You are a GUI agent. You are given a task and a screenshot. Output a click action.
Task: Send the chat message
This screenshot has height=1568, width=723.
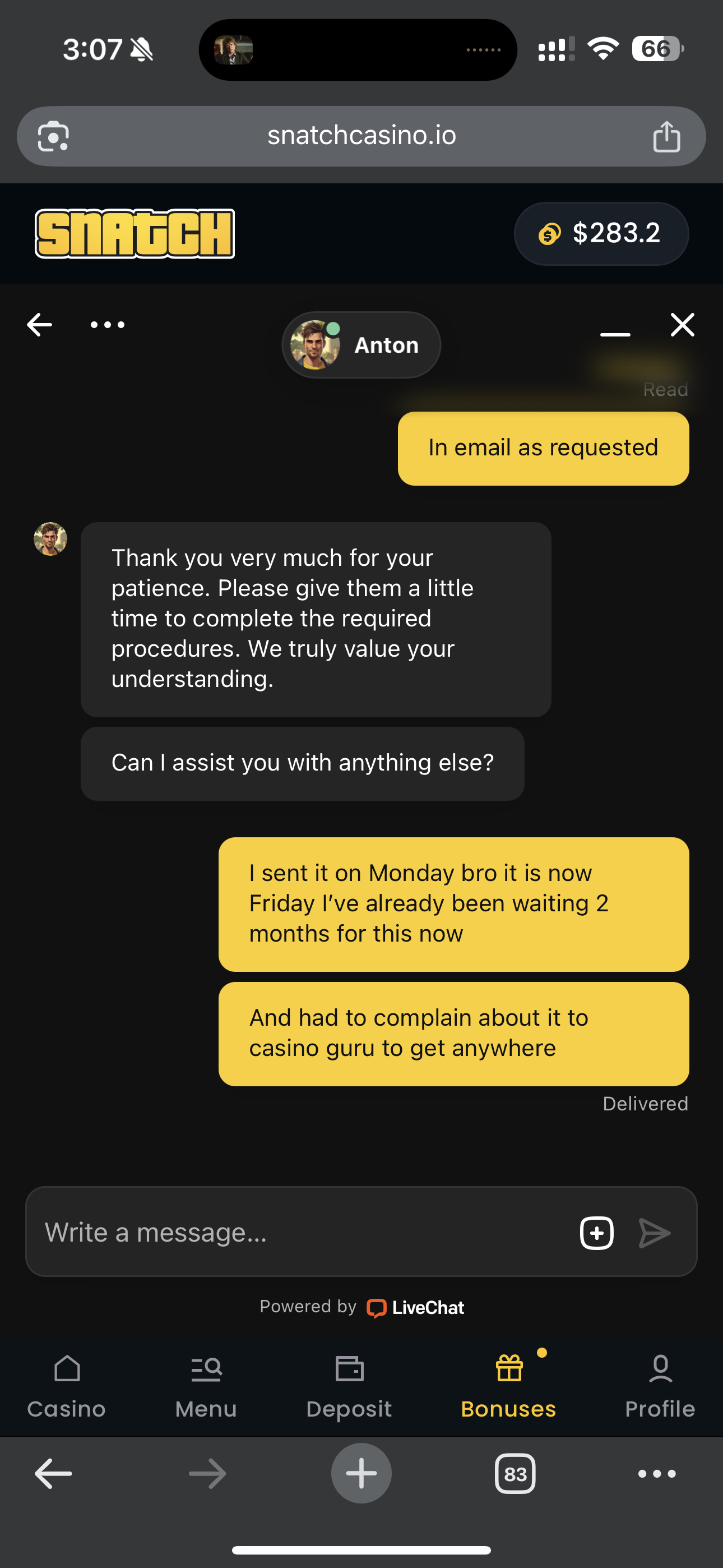[655, 1233]
